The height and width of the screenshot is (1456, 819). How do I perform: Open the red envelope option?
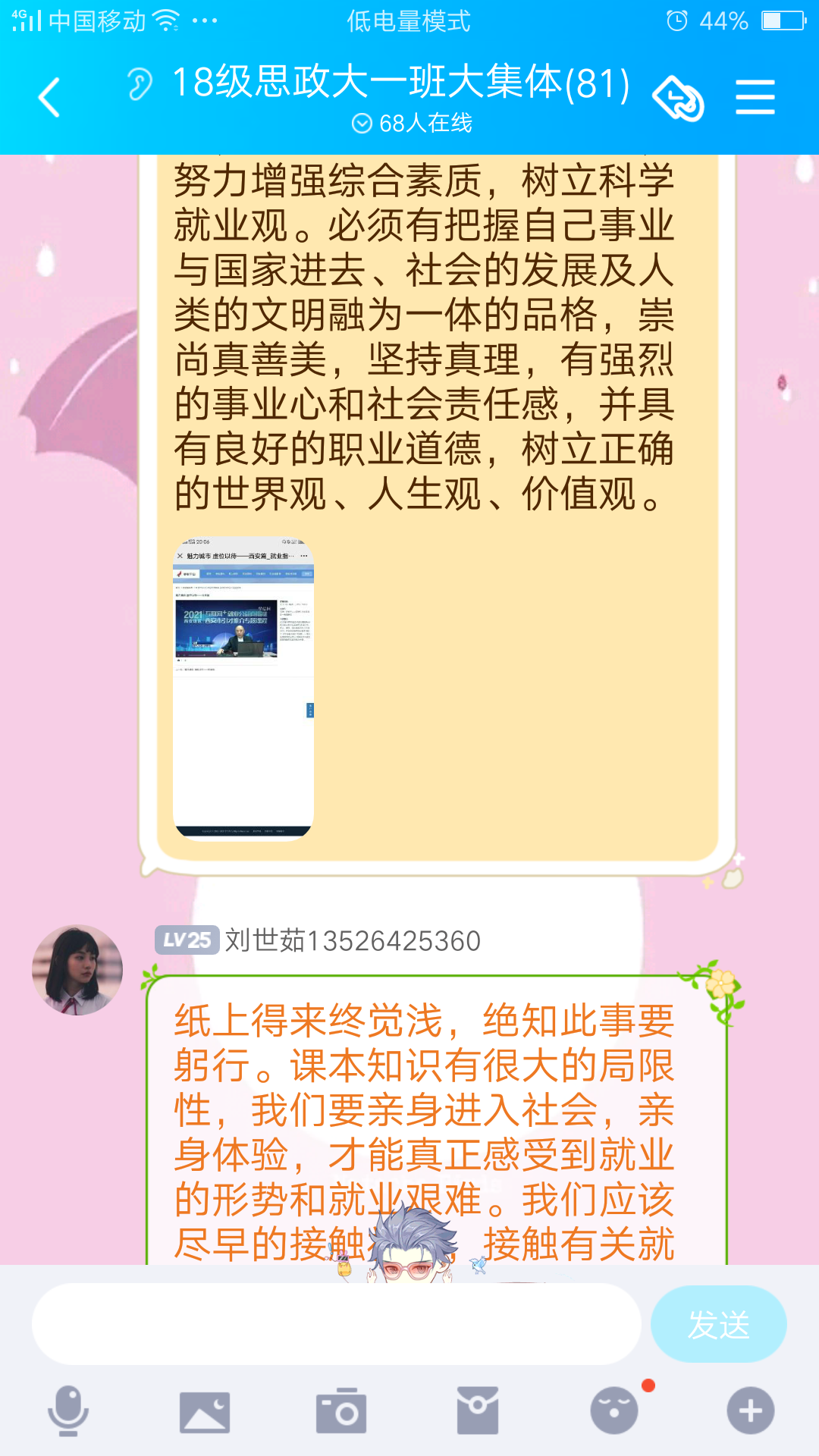(477, 1411)
